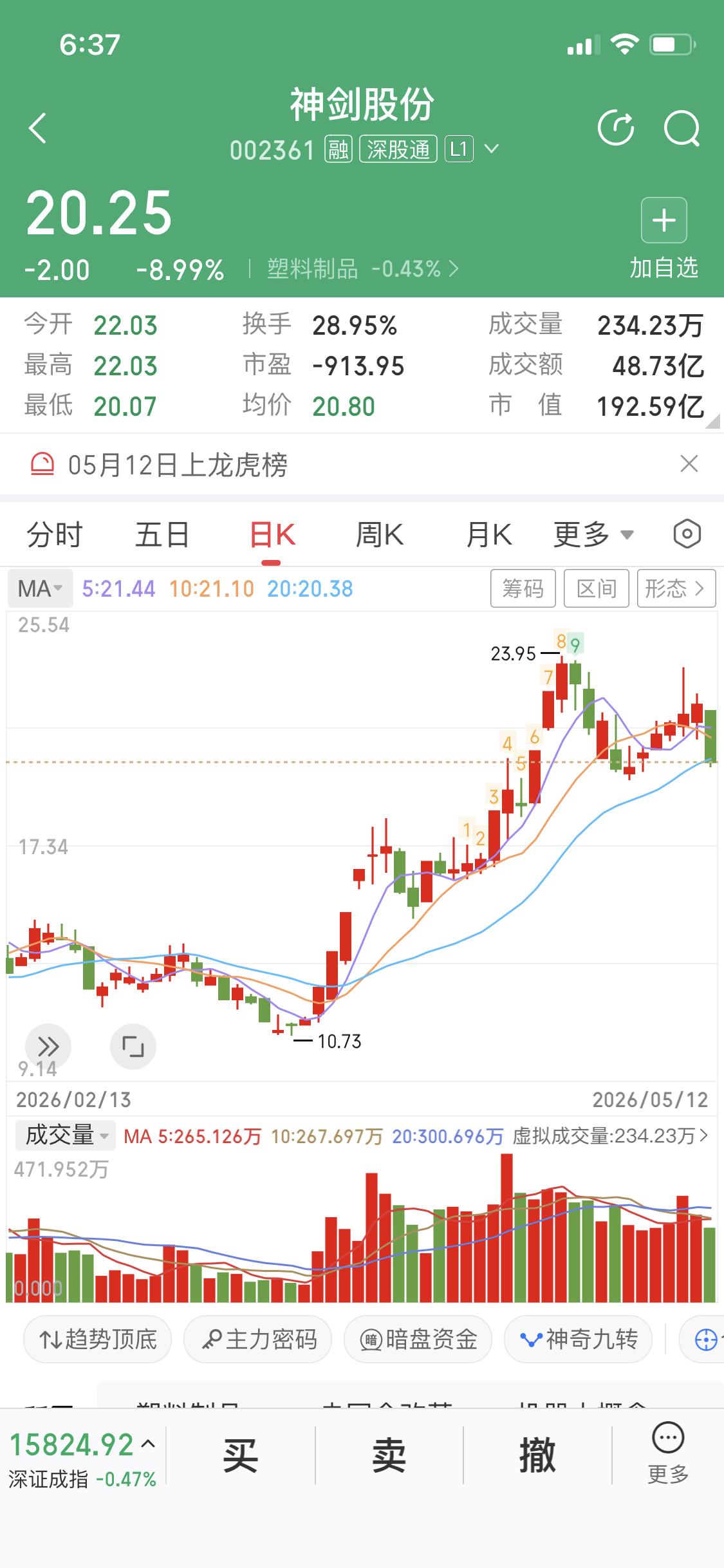Refresh the stock quote
Viewport: 724px width, 1568px height.
point(616,128)
